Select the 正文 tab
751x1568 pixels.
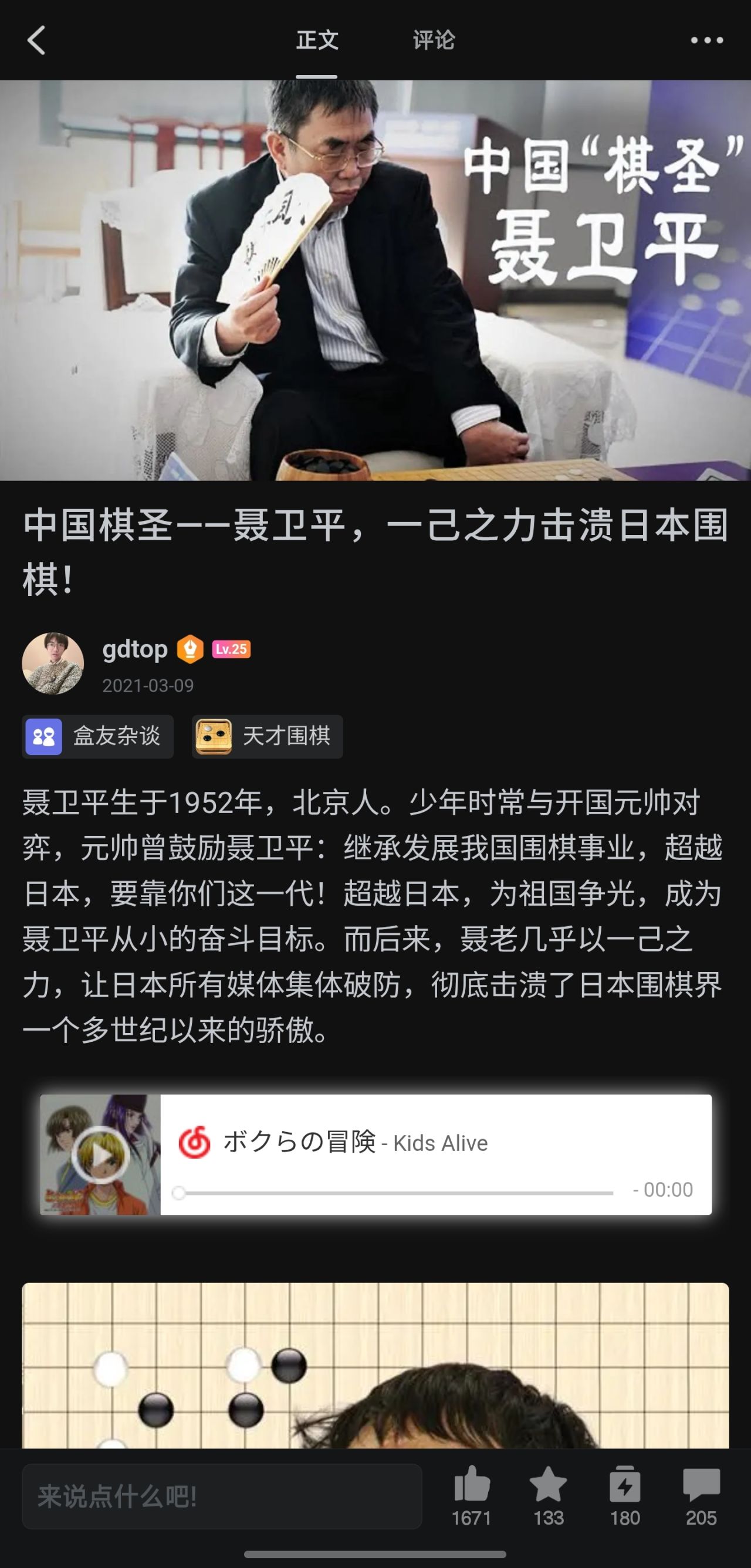coord(316,40)
